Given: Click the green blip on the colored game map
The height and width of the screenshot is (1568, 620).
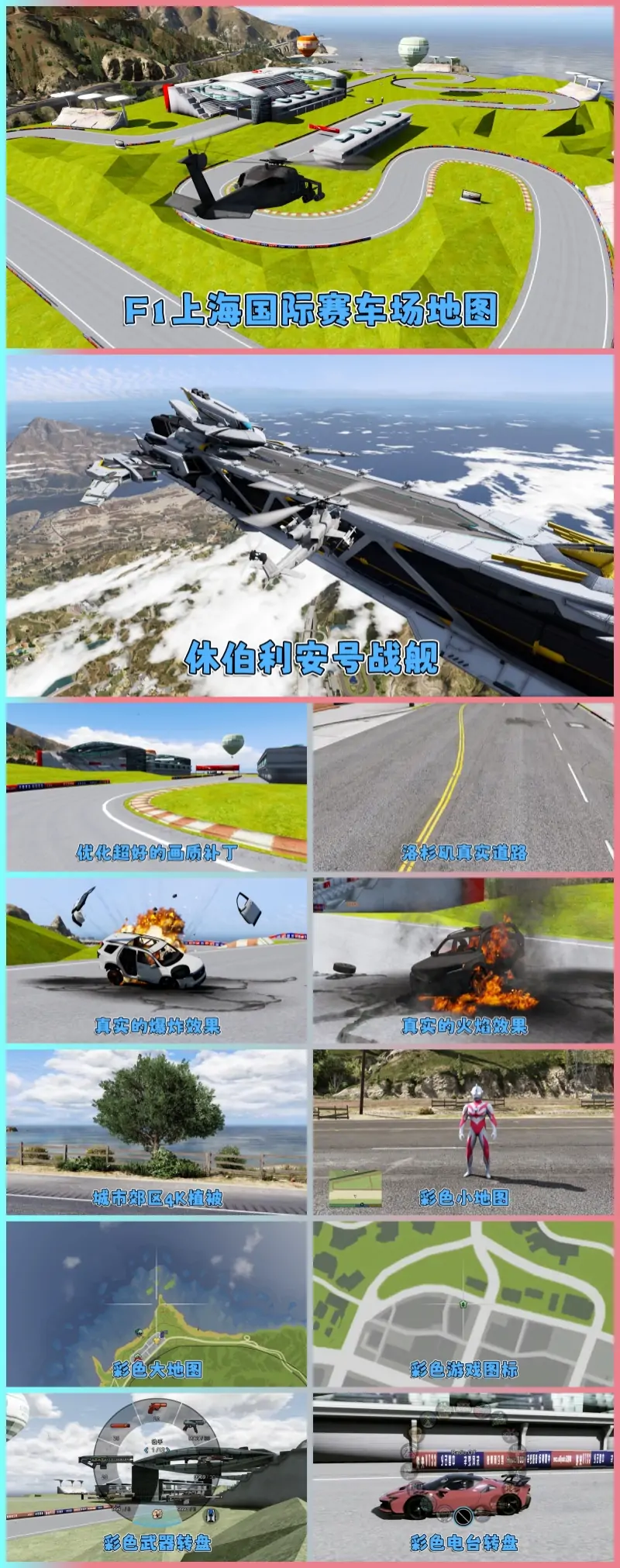Looking at the screenshot, I should click(462, 1304).
